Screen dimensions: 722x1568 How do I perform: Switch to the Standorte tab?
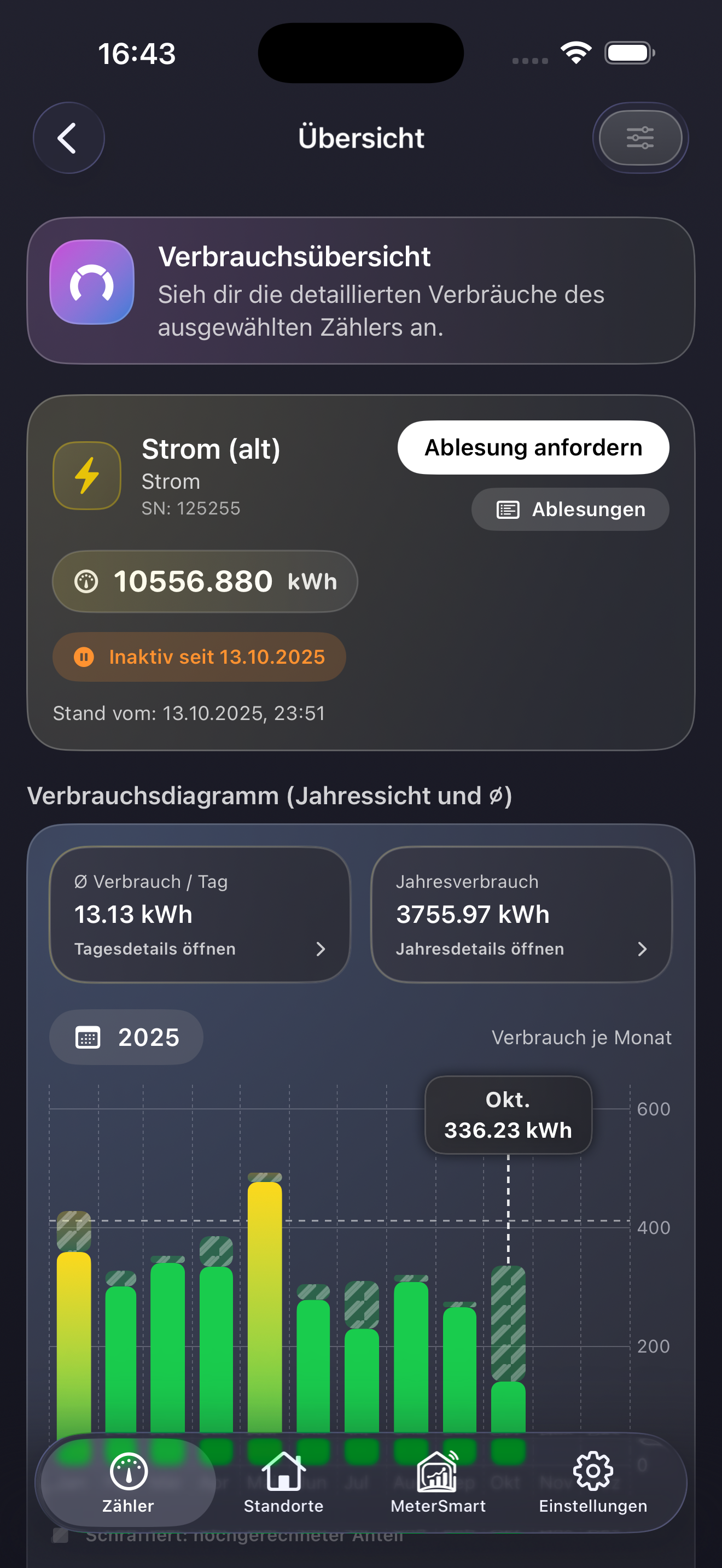[283, 1483]
